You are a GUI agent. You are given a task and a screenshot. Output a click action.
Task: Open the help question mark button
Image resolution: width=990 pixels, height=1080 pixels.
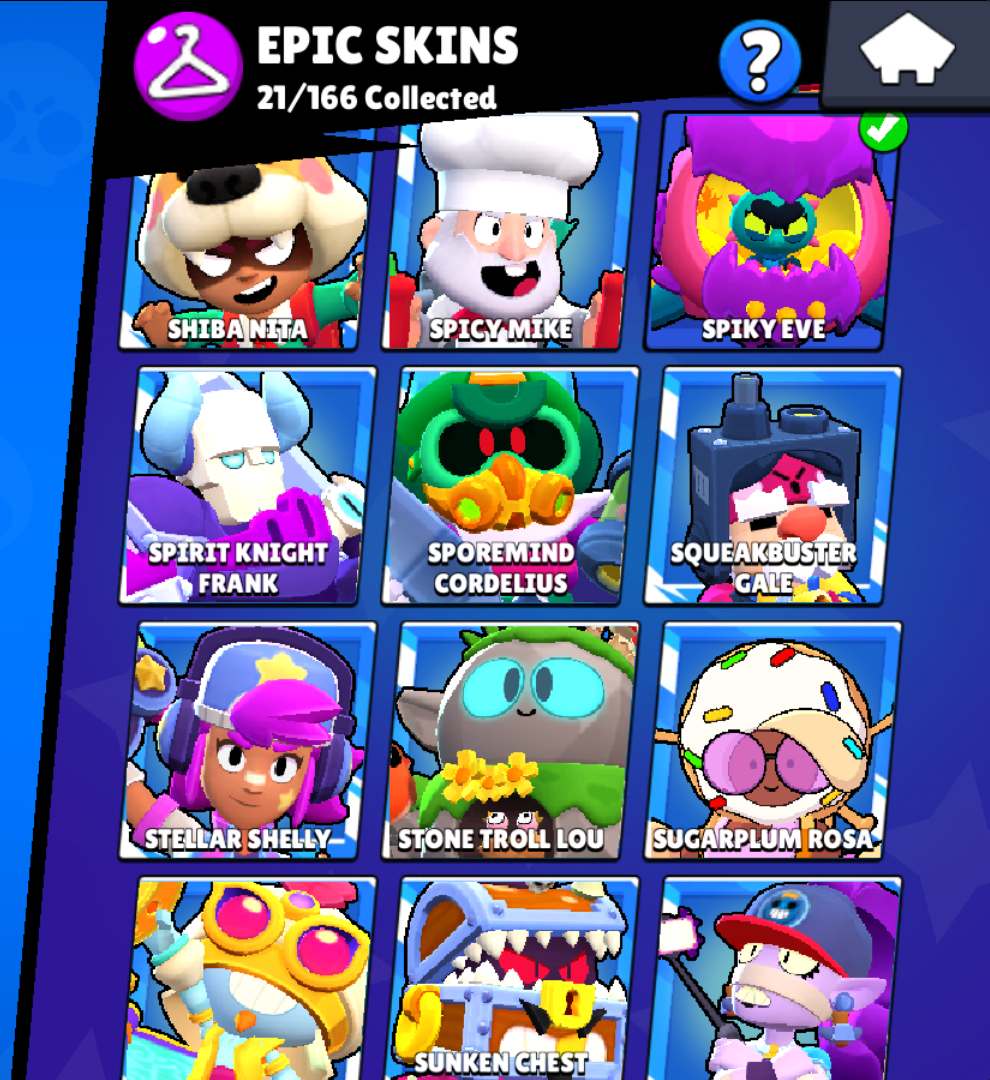[760, 61]
